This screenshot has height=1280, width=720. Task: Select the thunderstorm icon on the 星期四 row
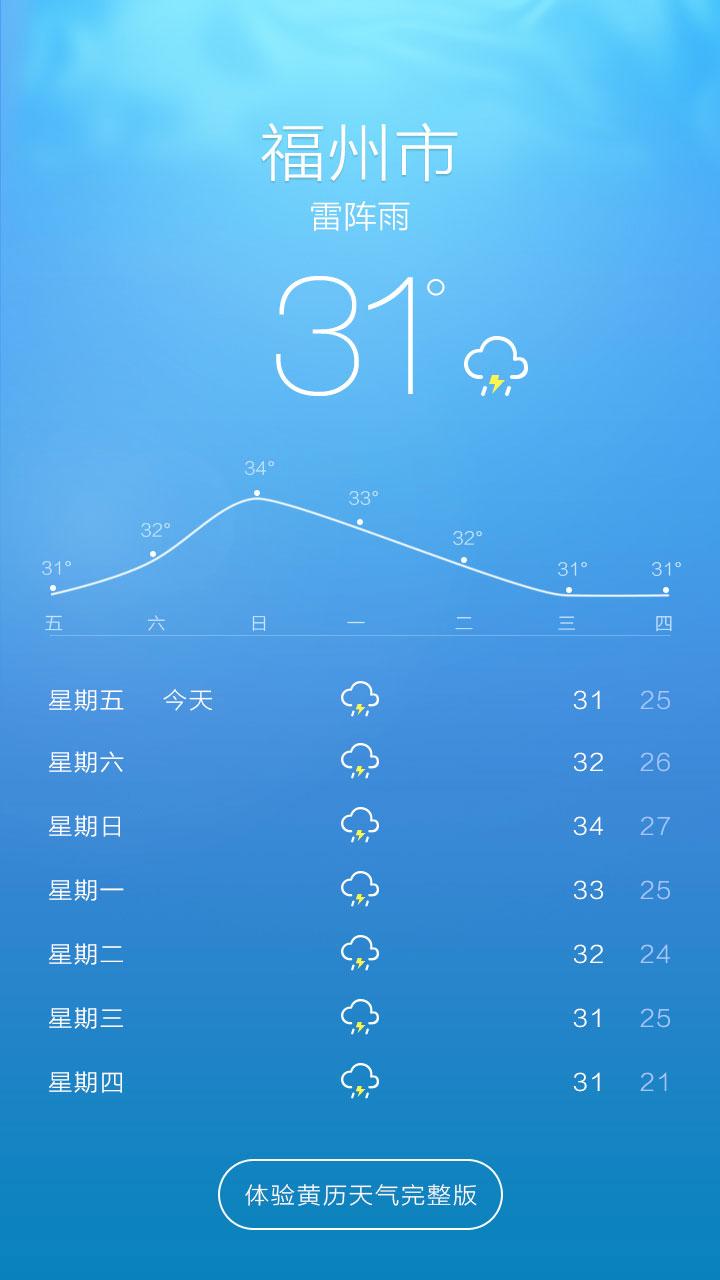[360, 1081]
